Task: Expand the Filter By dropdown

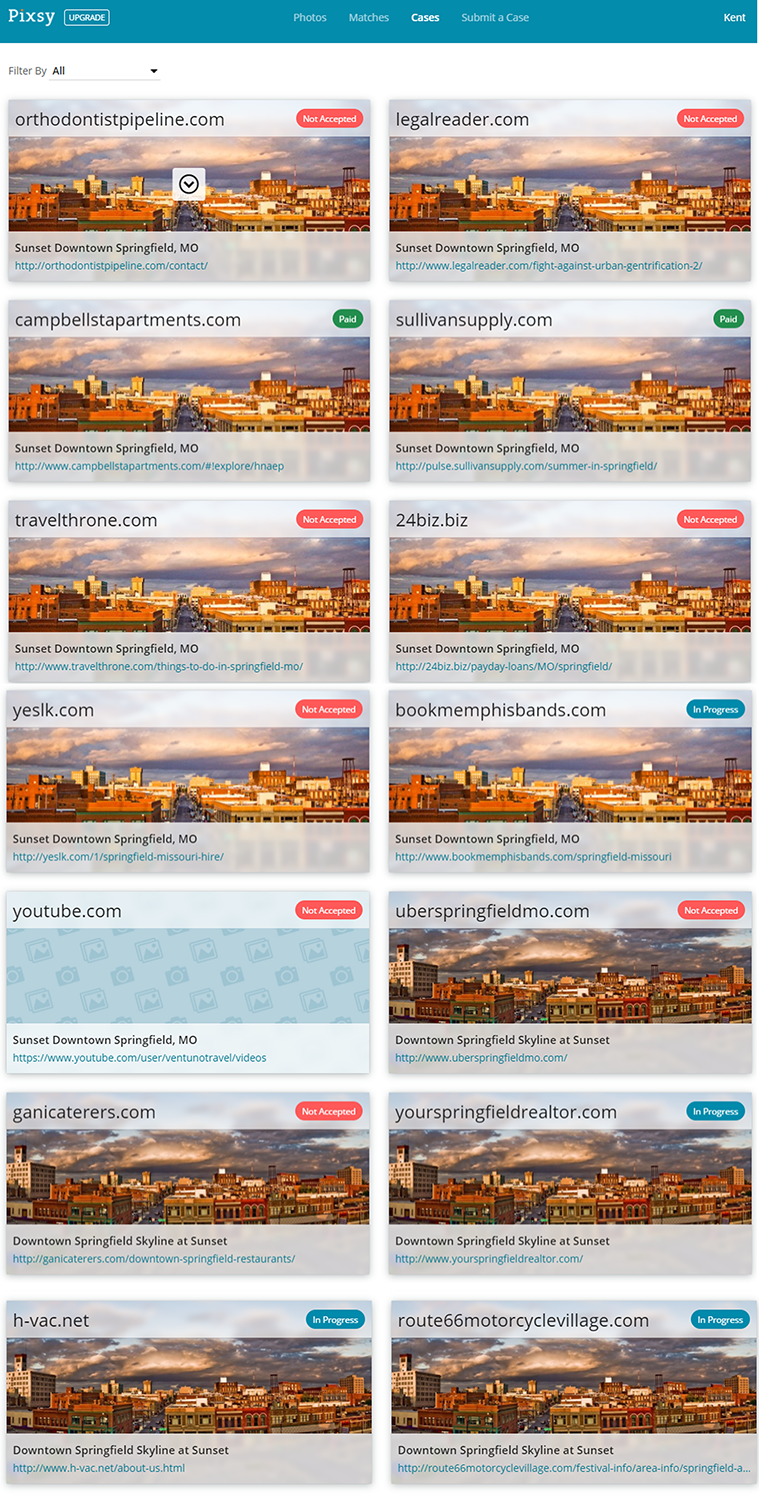Action: [106, 71]
